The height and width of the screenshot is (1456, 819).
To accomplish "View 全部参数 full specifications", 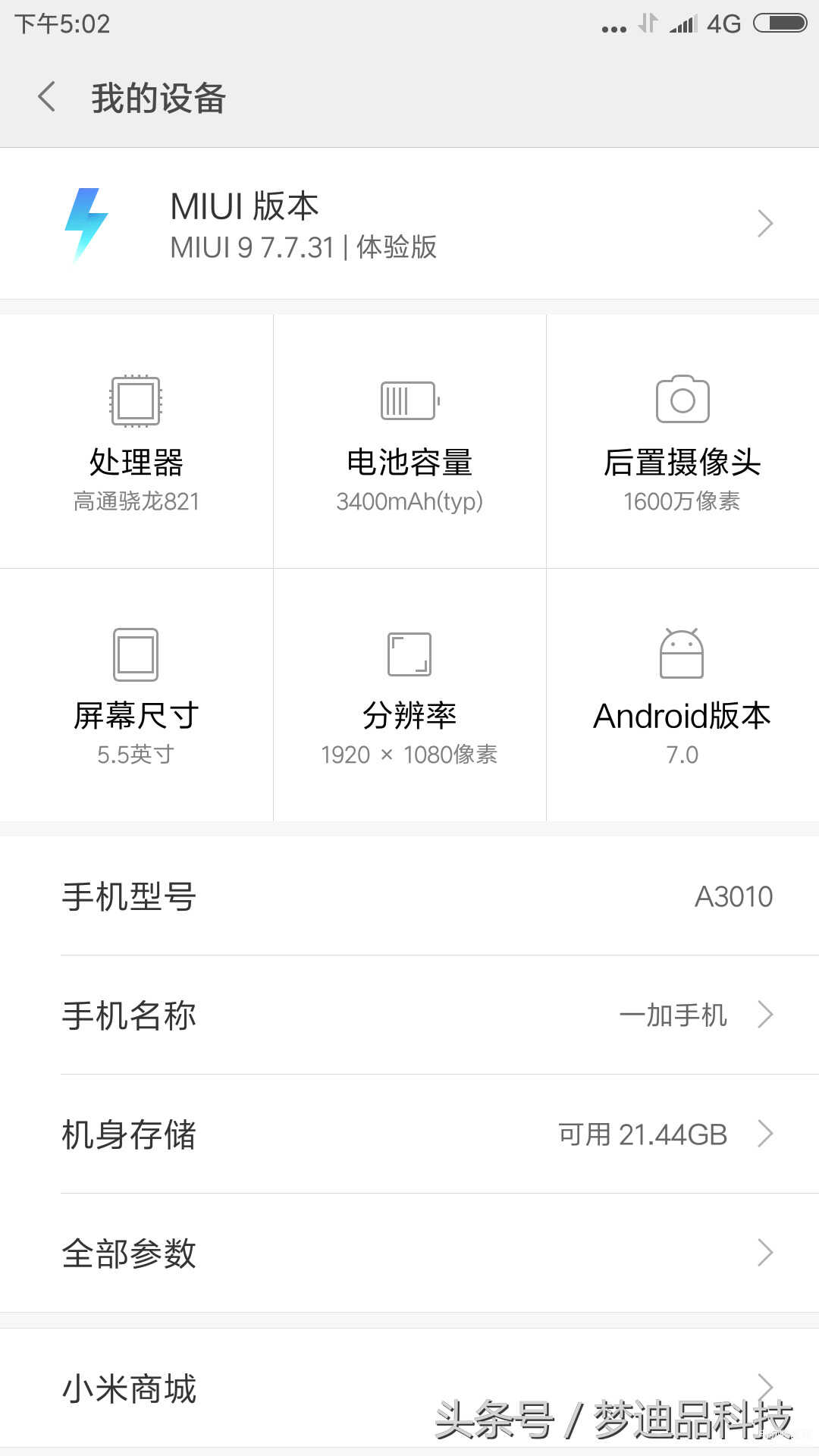I will pos(409,1253).
